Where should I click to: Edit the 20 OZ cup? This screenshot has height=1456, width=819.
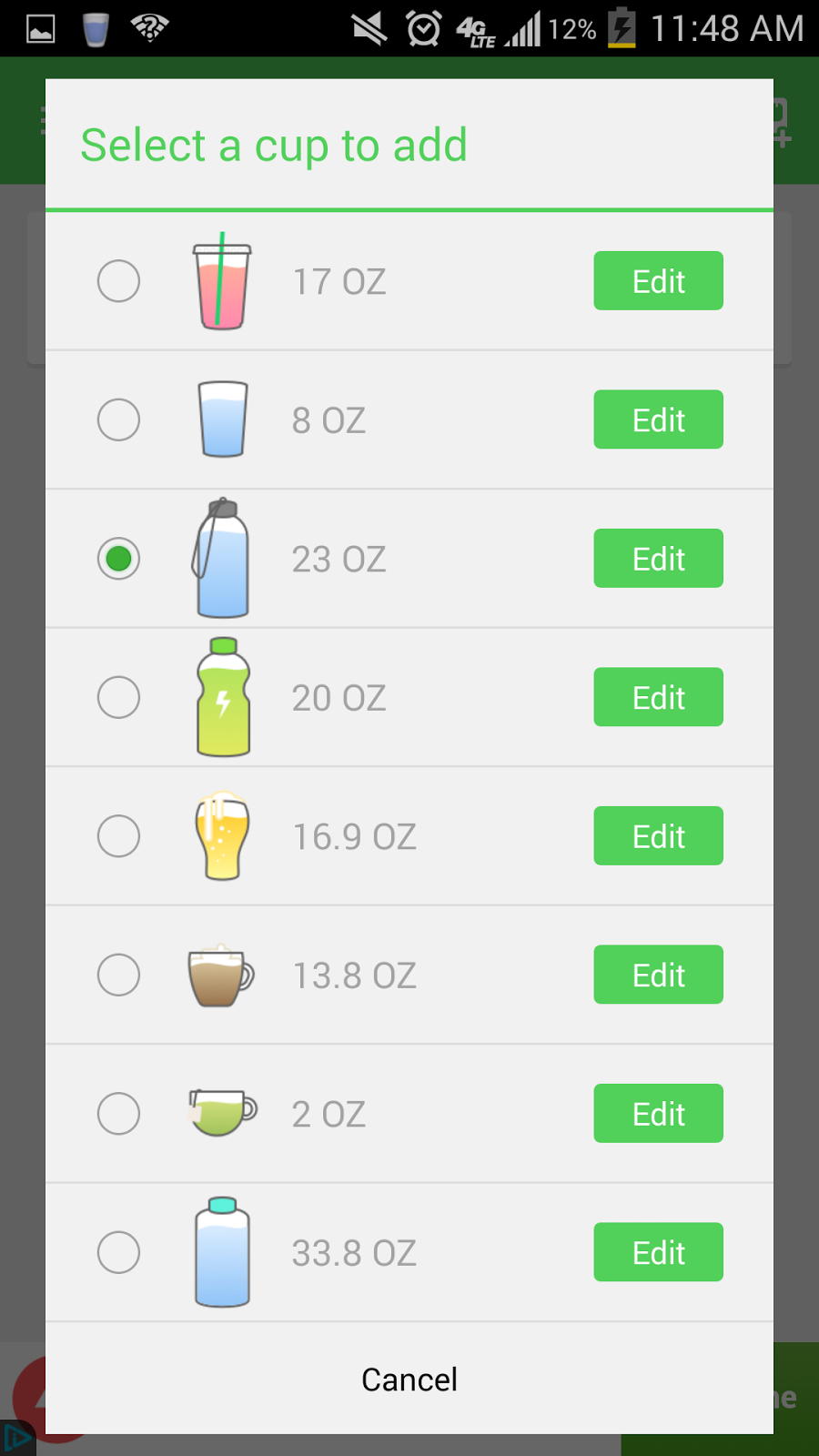coord(659,697)
